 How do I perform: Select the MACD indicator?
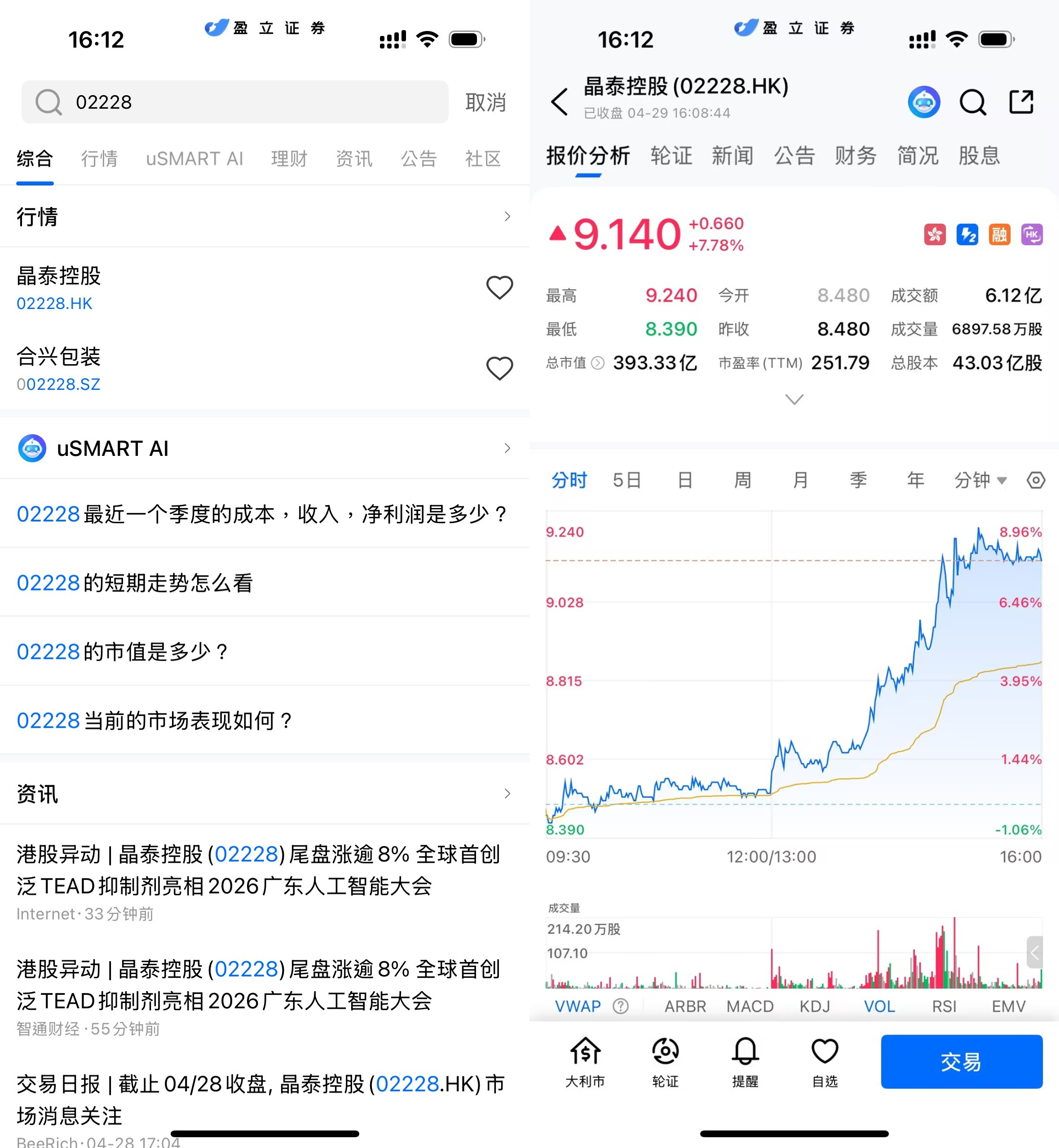point(750,1007)
